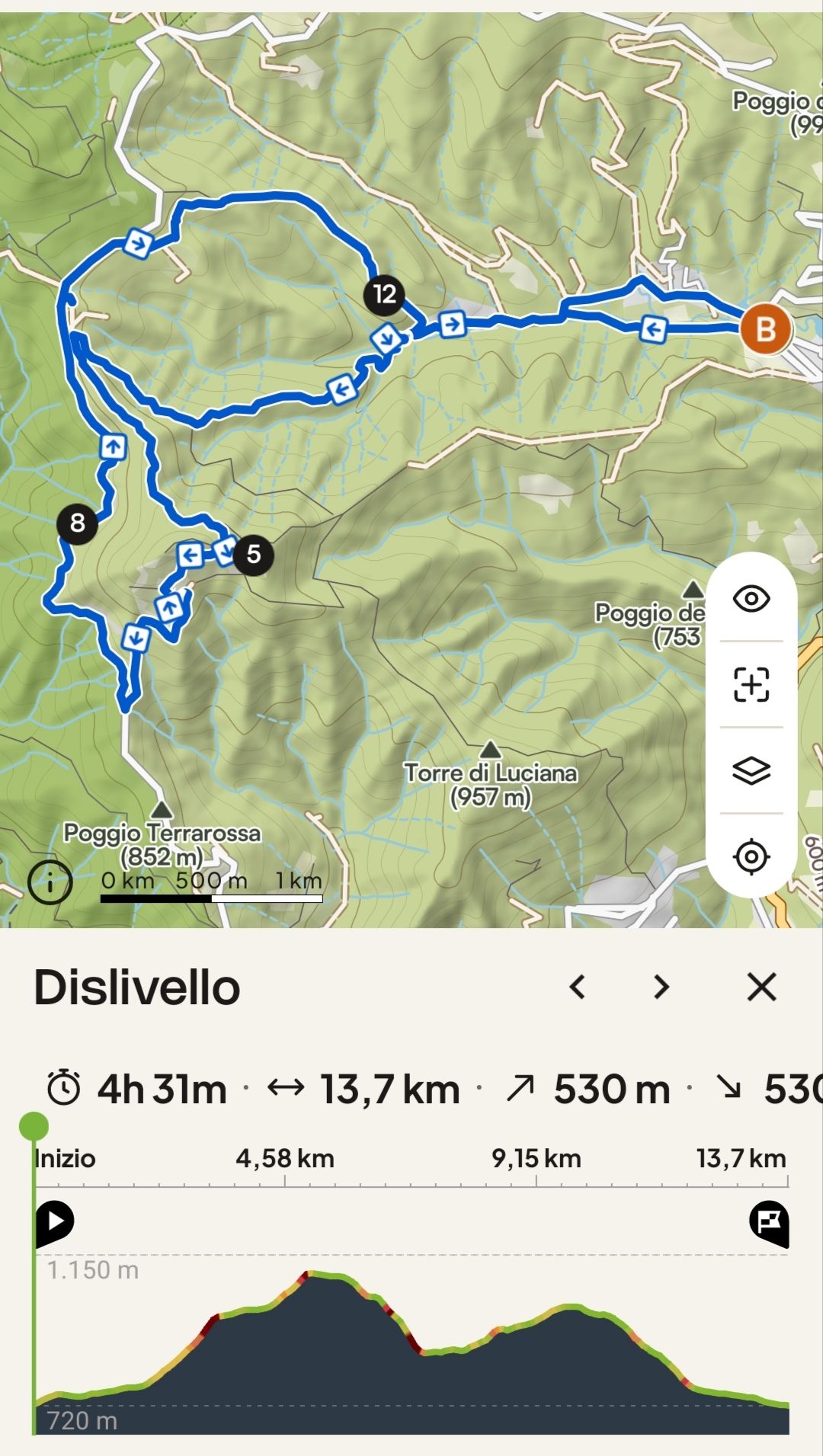Open the map info button
Screen dimensions: 823x1456
(x=50, y=882)
